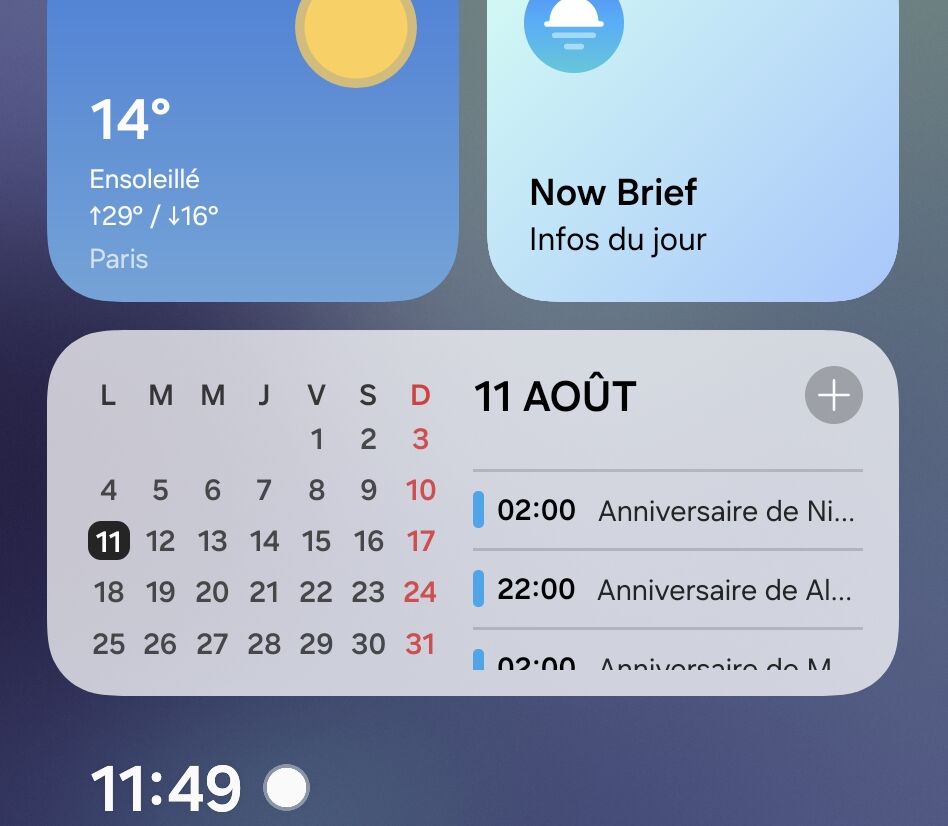948x826 pixels.
Task: Add a new calendar event
Action: coord(833,396)
